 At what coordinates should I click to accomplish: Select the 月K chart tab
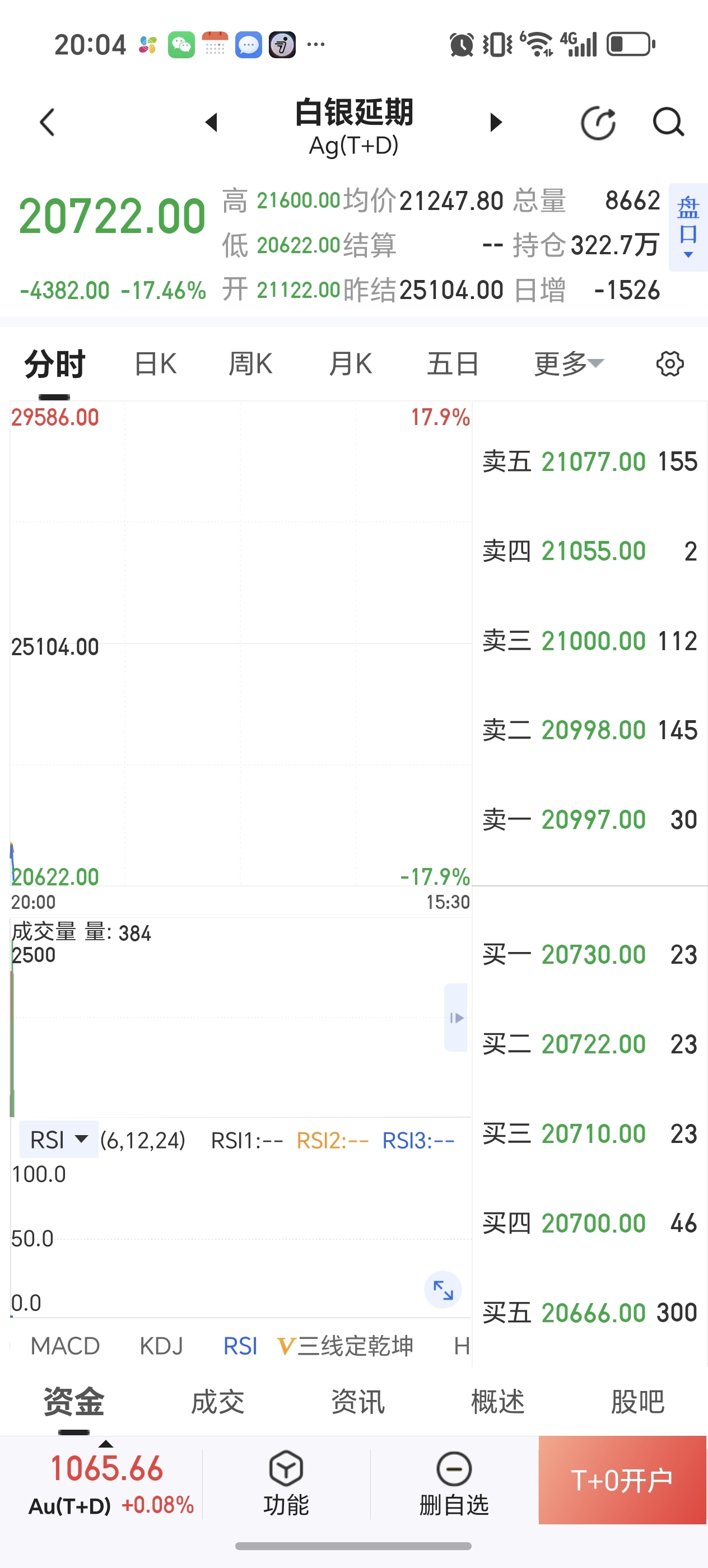(350, 364)
